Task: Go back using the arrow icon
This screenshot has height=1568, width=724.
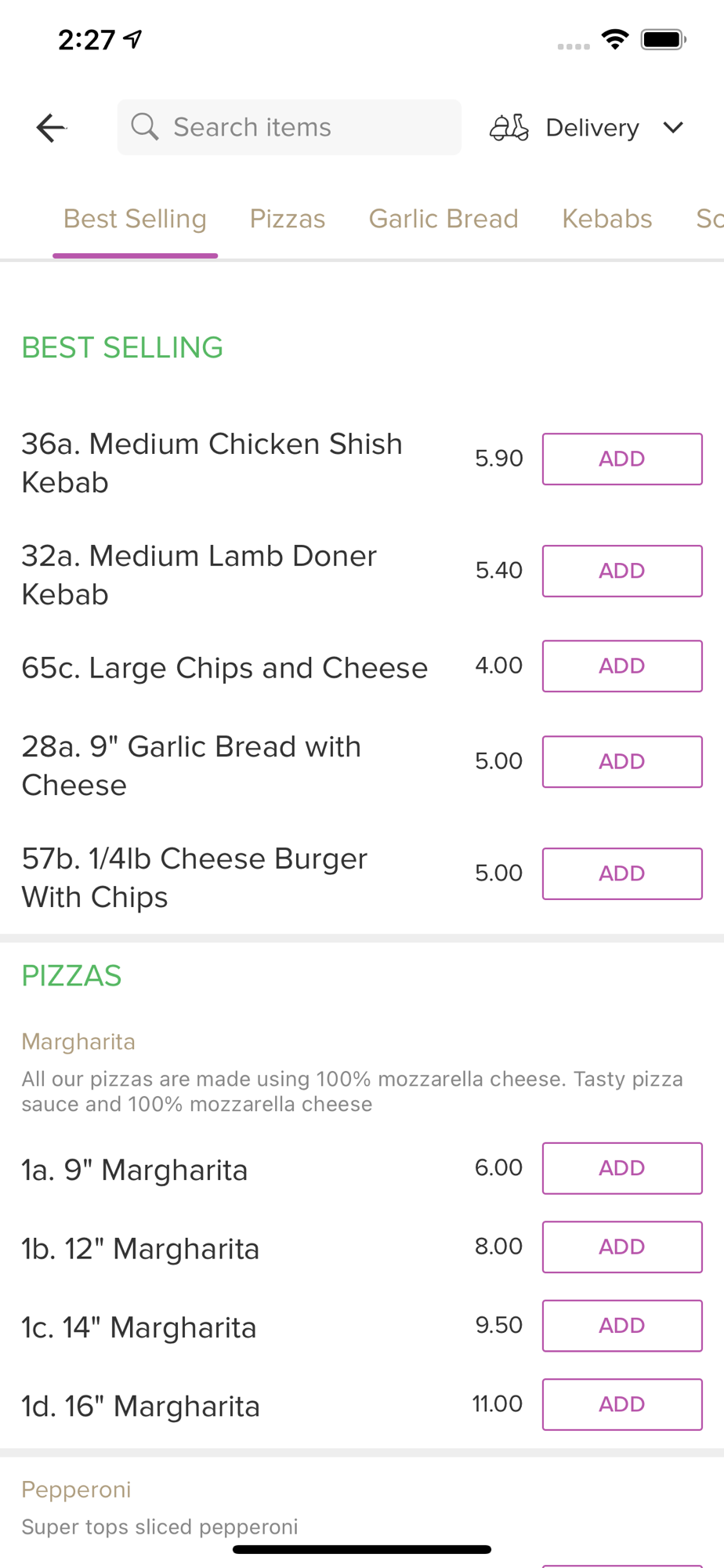Action: coord(51,128)
